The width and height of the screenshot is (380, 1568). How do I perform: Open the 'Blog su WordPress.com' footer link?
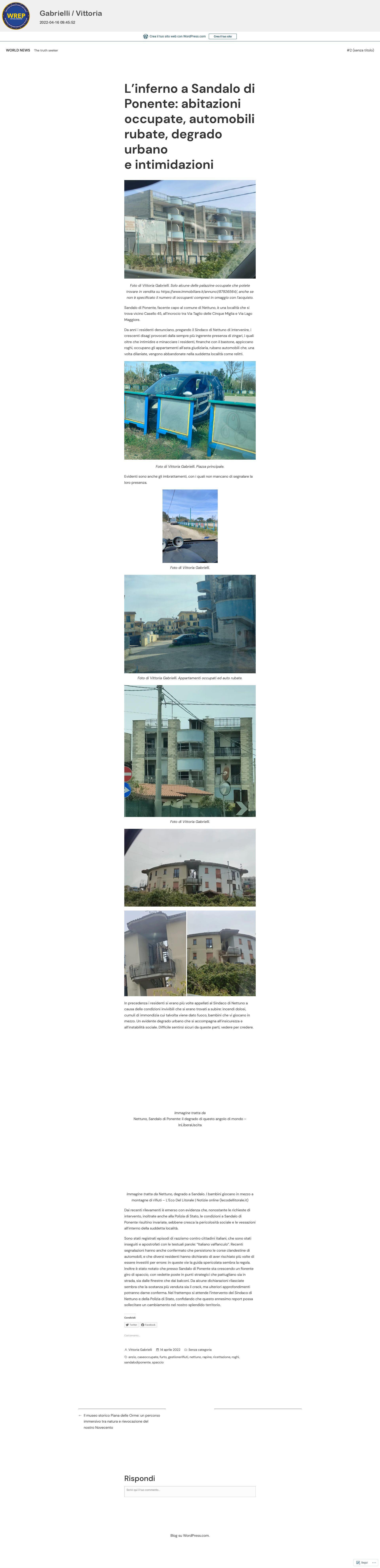coord(189,1535)
